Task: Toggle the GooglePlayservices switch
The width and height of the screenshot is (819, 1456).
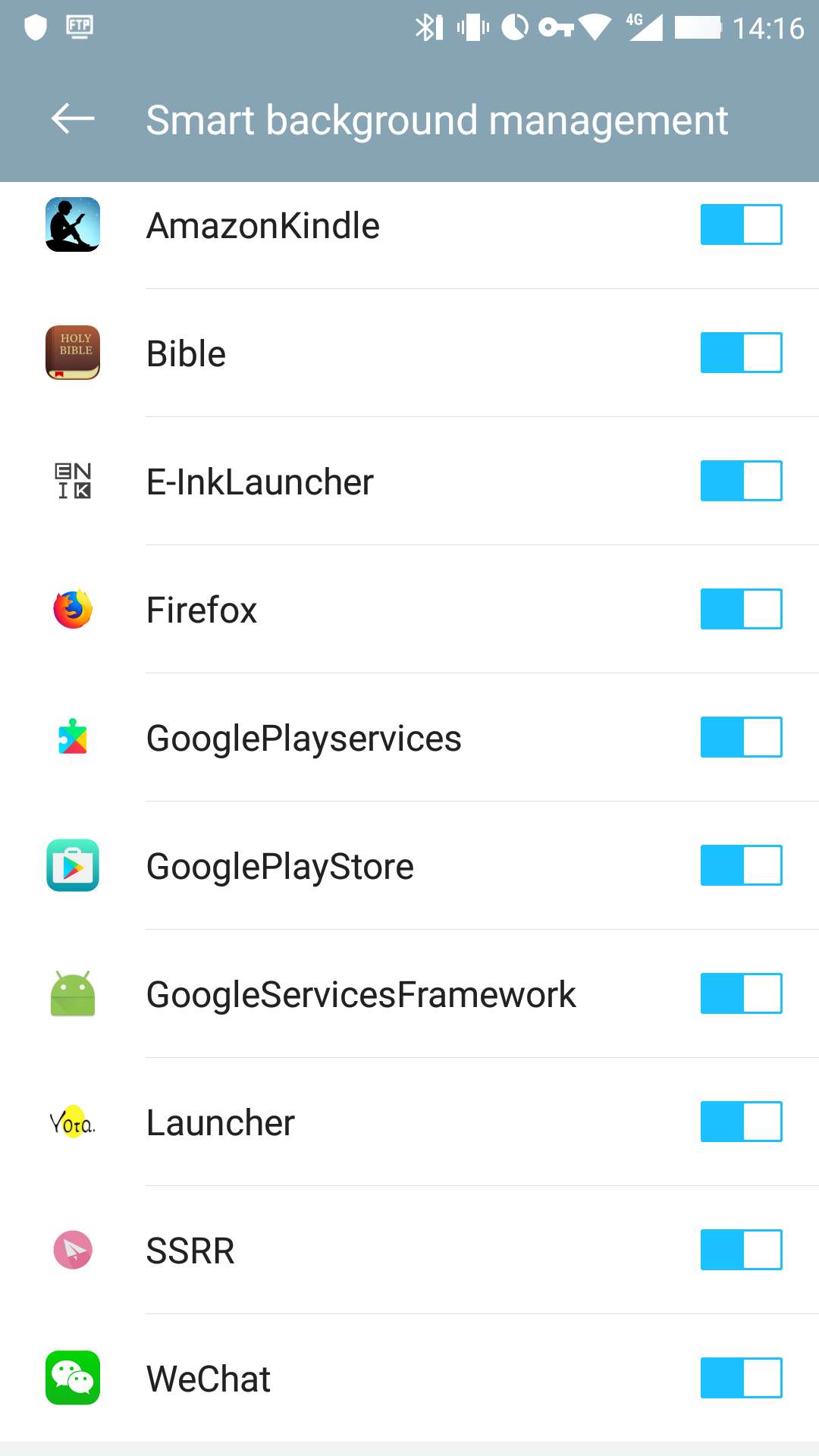Action: pos(741,737)
